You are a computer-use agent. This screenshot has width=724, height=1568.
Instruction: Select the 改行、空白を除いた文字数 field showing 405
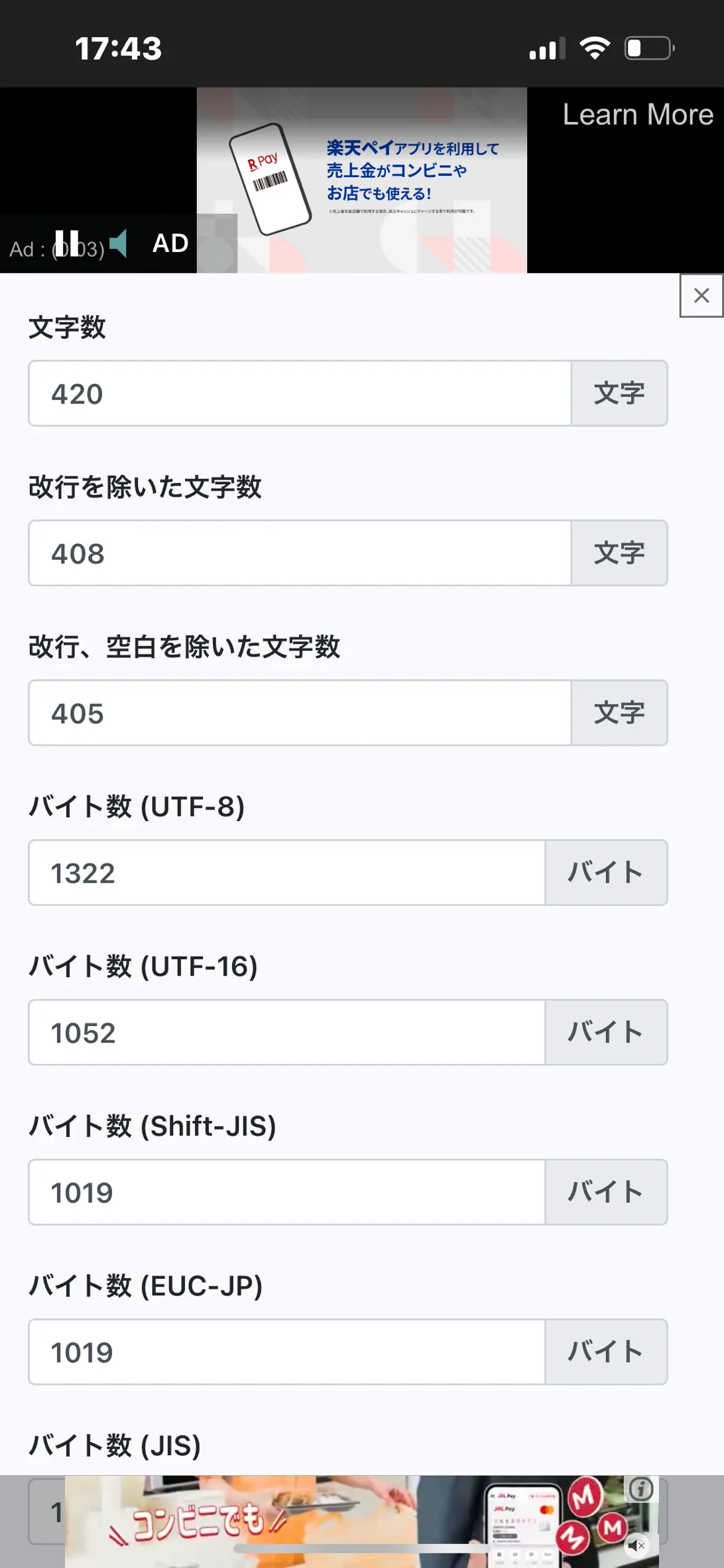tap(300, 713)
